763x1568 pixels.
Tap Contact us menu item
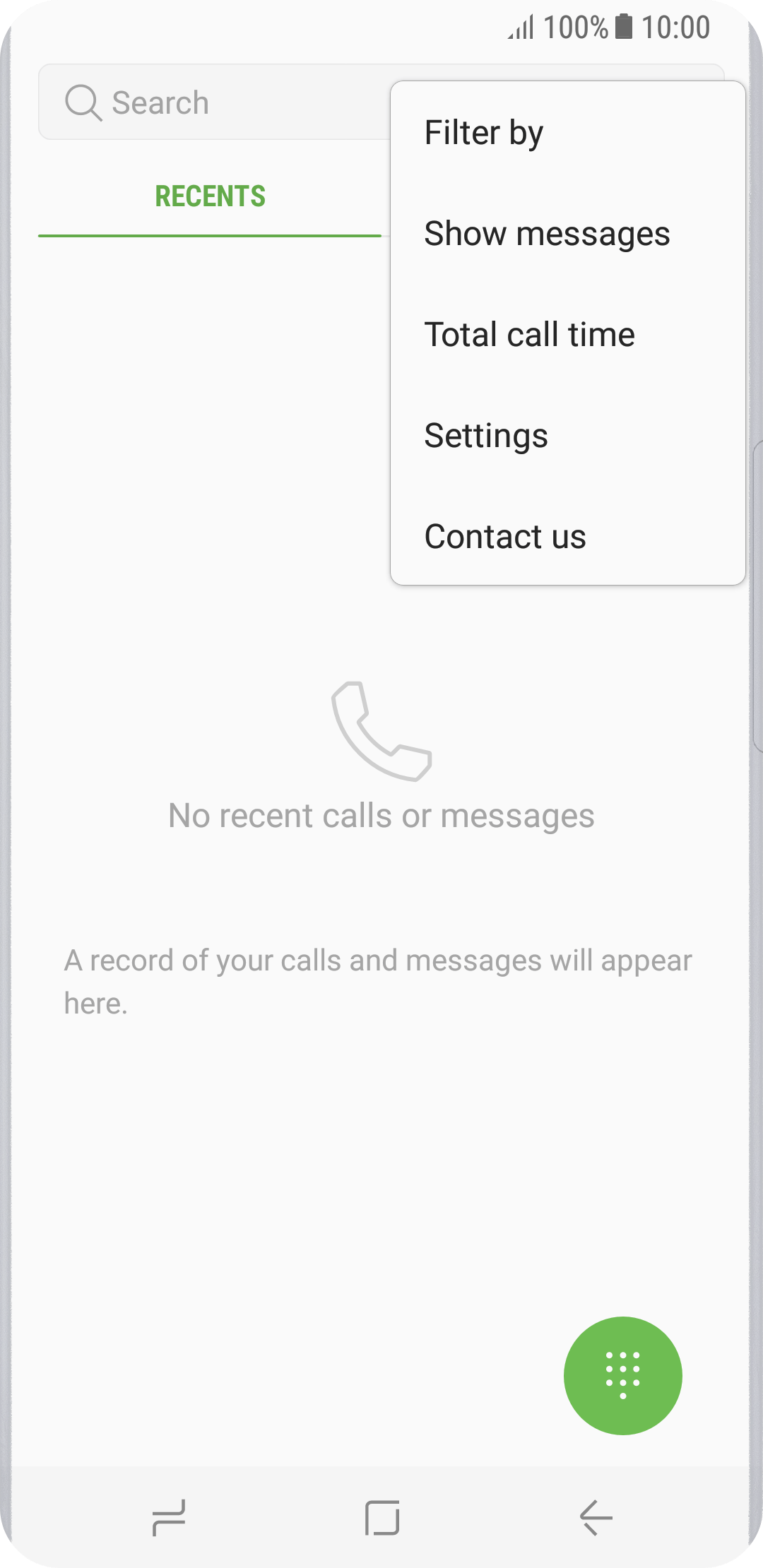[x=568, y=537]
